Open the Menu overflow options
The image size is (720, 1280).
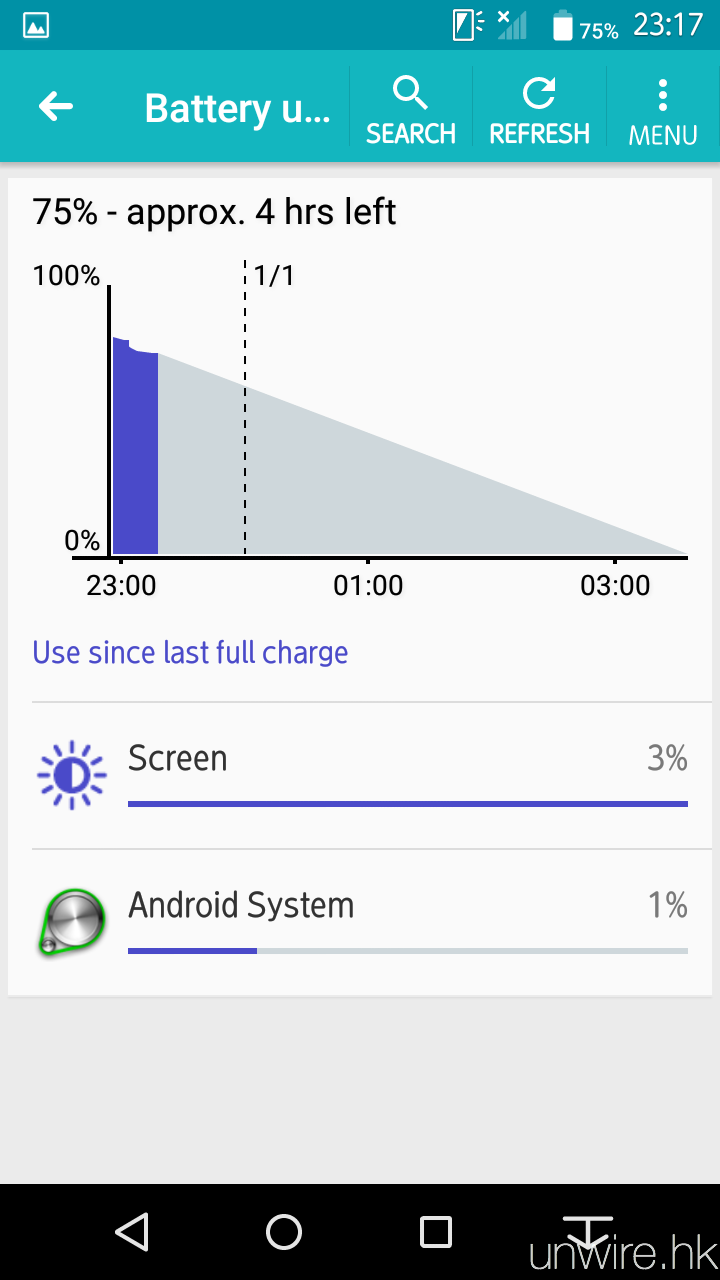pos(662,108)
